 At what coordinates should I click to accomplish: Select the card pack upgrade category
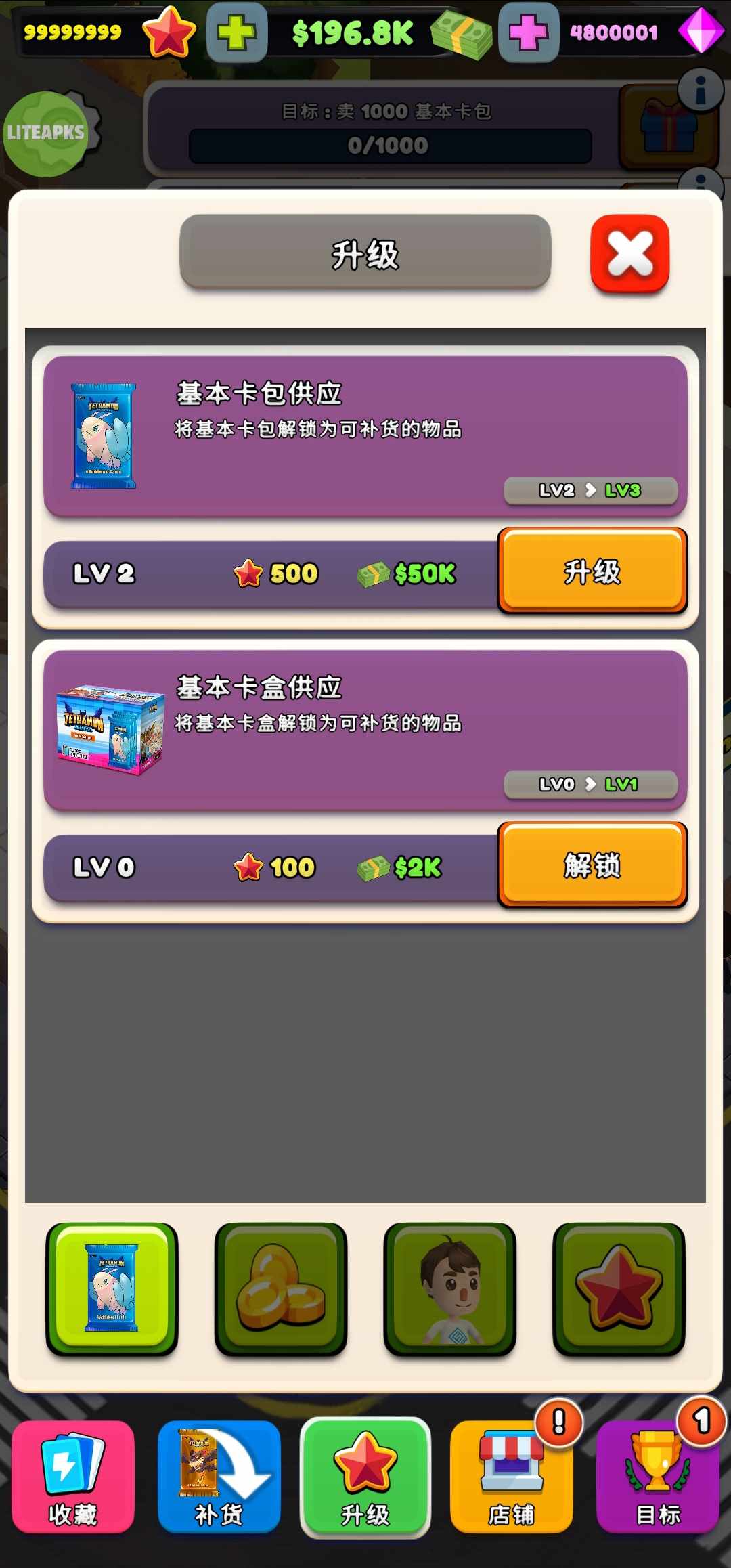[x=112, y=1288]
